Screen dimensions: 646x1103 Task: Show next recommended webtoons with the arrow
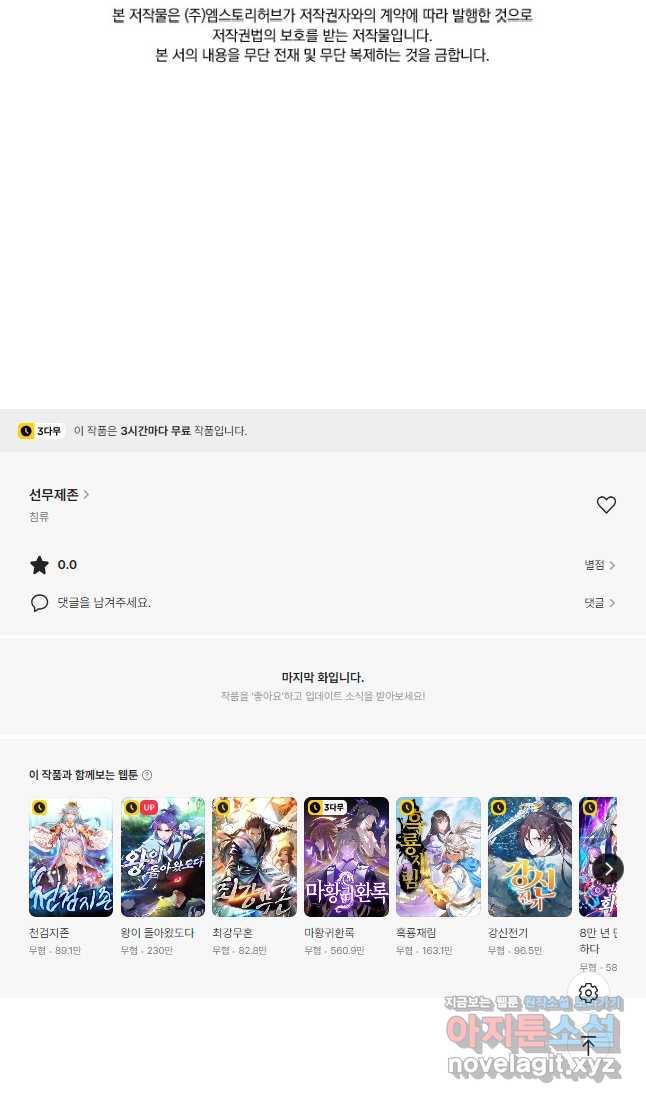click(608, 868)
